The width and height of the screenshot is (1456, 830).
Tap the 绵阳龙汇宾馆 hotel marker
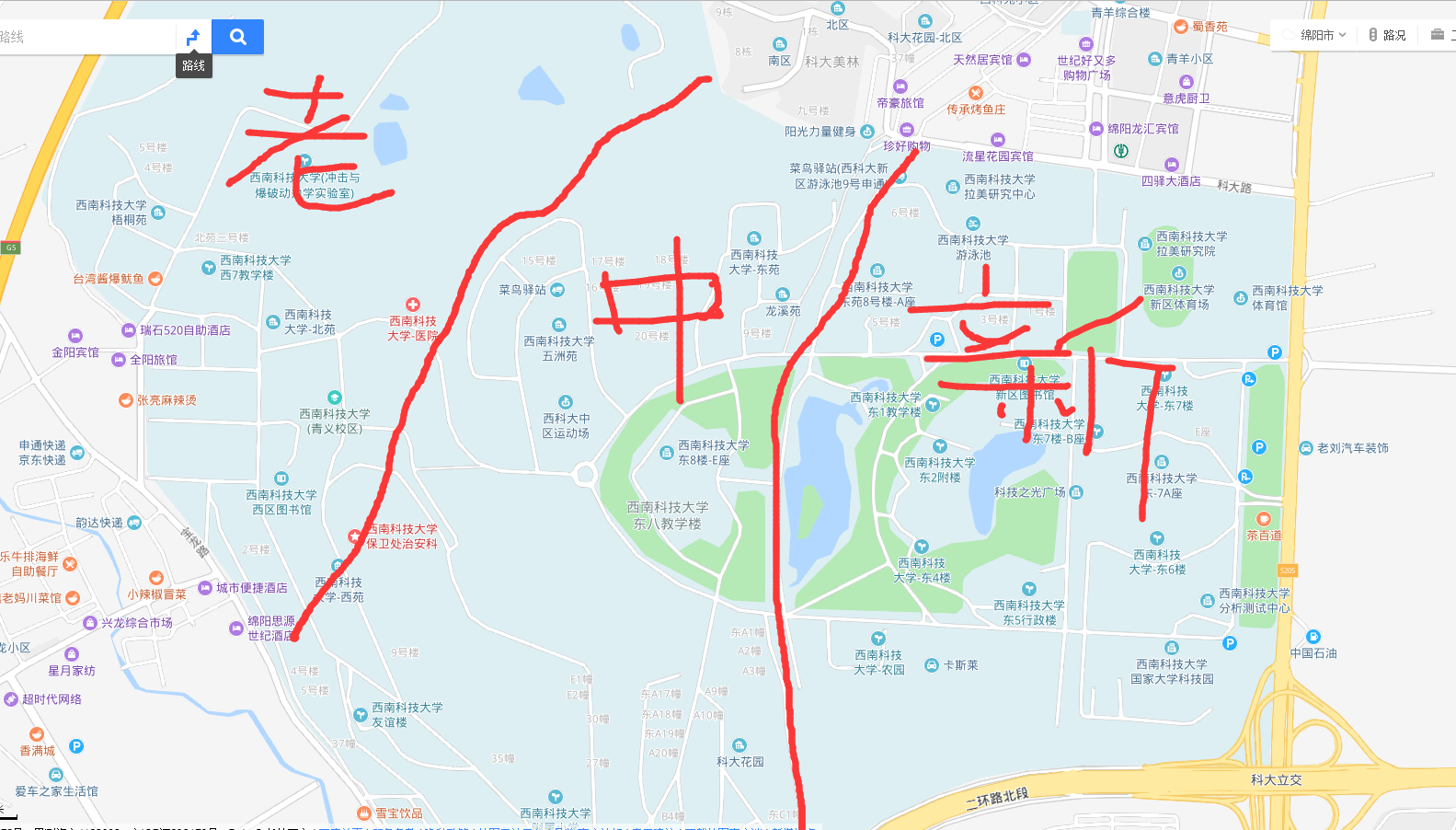coord(1096,129)
